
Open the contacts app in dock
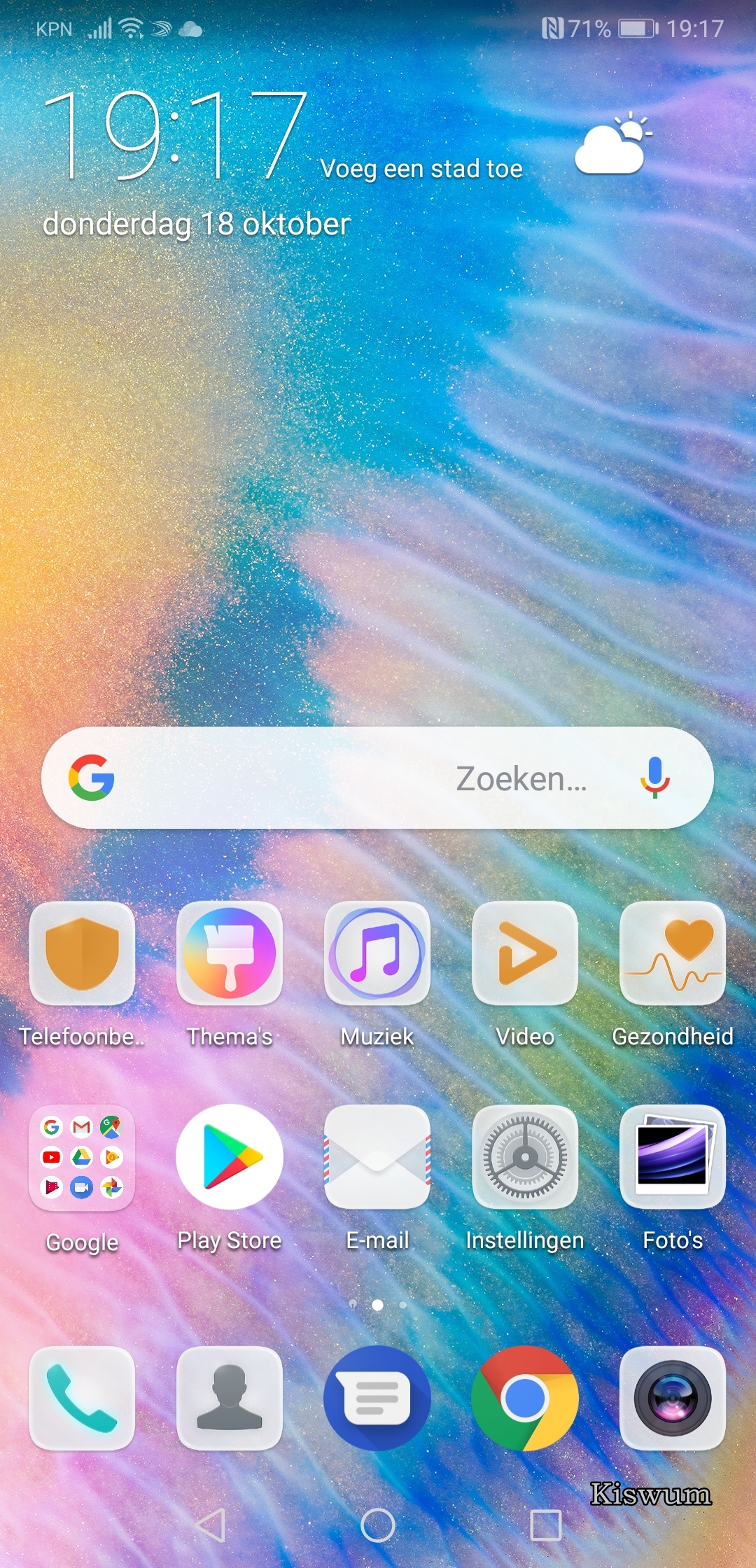[x=230, y=1398]
